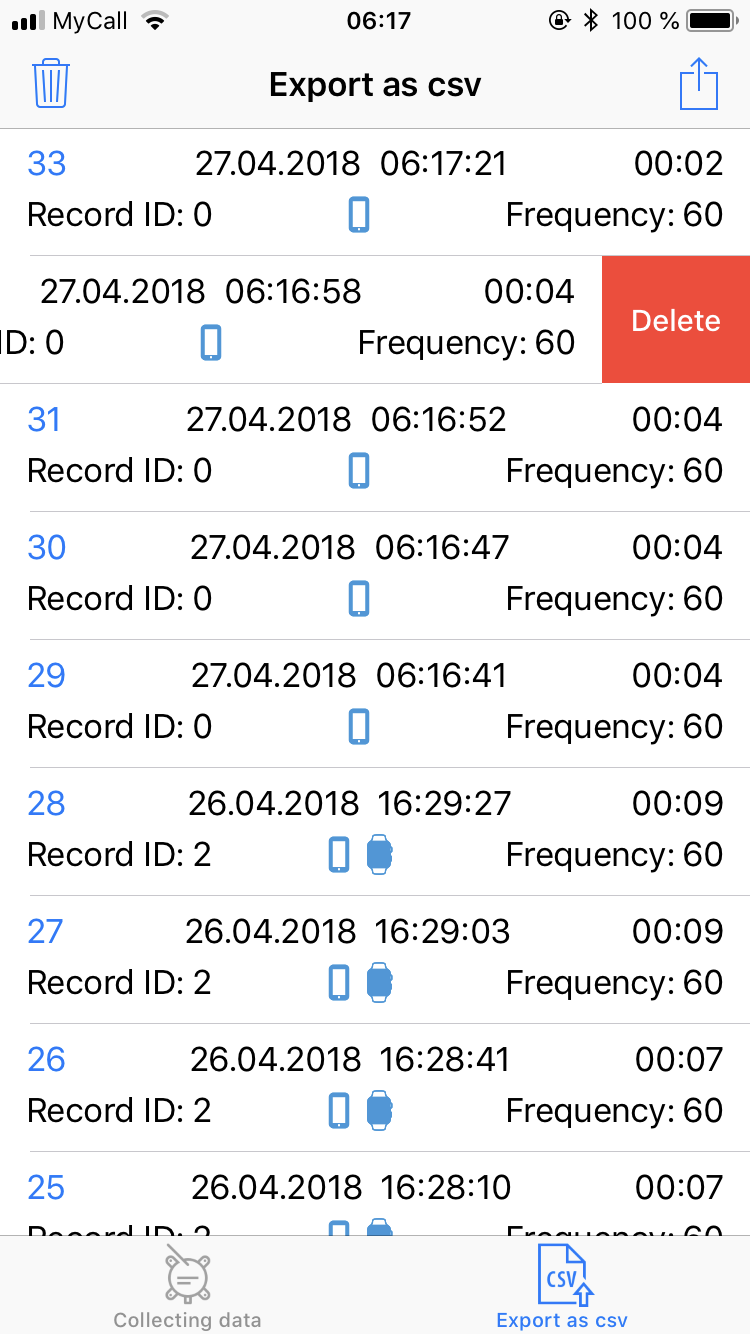This screenshot has height=1334, width=750.
Task: Select recording number 25
Action: coord(375,1198)
